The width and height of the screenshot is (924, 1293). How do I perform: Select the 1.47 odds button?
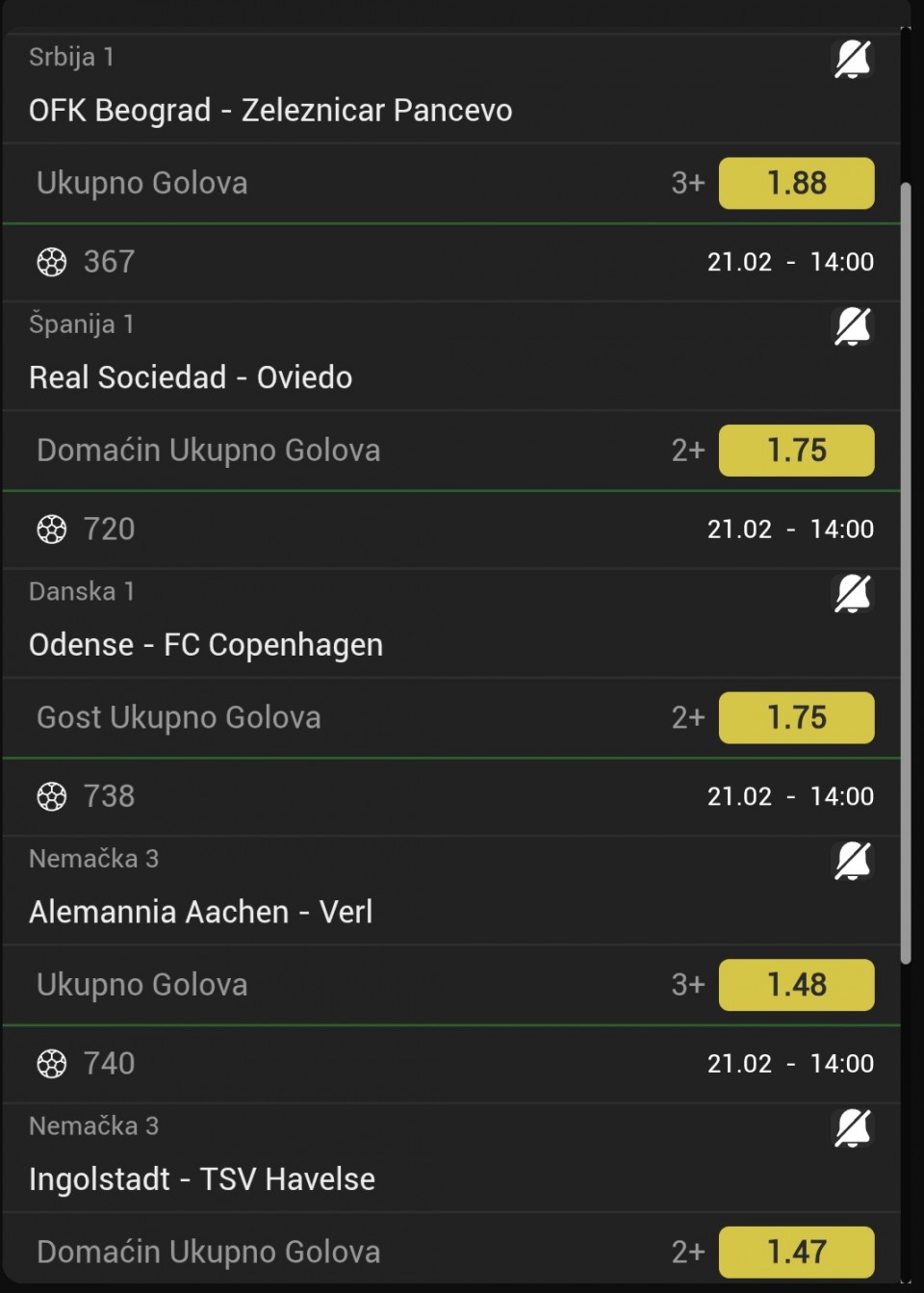pyautogui.click(x=796, y=1252)
